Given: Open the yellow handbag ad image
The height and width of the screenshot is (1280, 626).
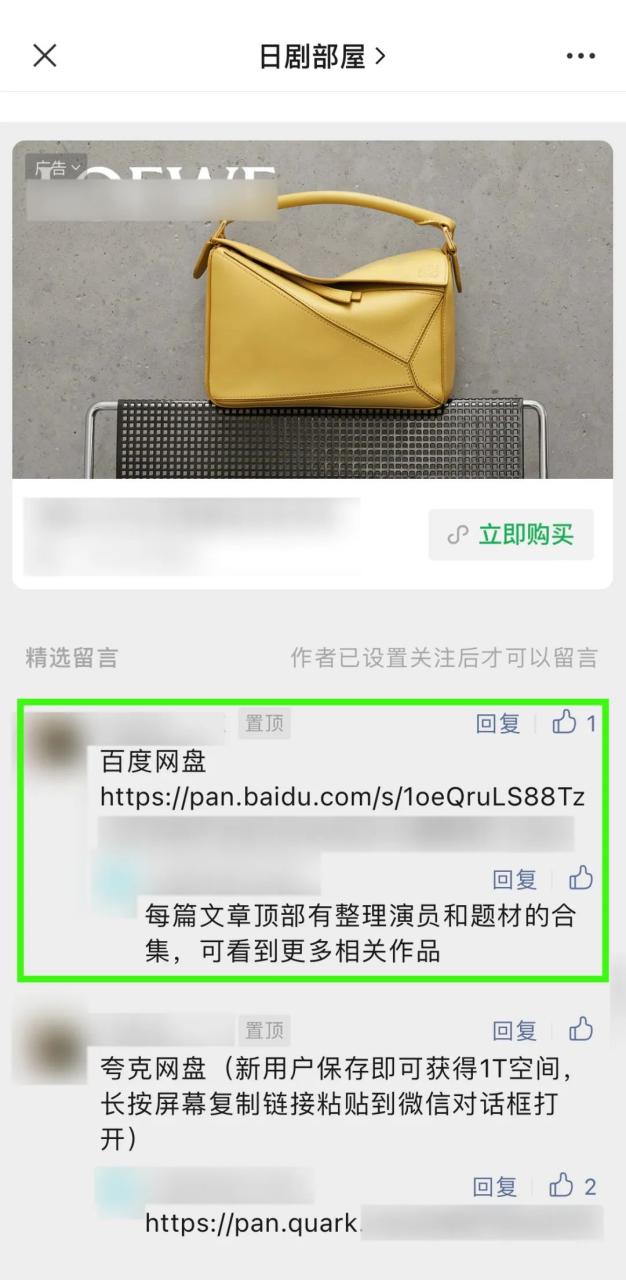Looking at the screenshot, I should tap(312, 330).
